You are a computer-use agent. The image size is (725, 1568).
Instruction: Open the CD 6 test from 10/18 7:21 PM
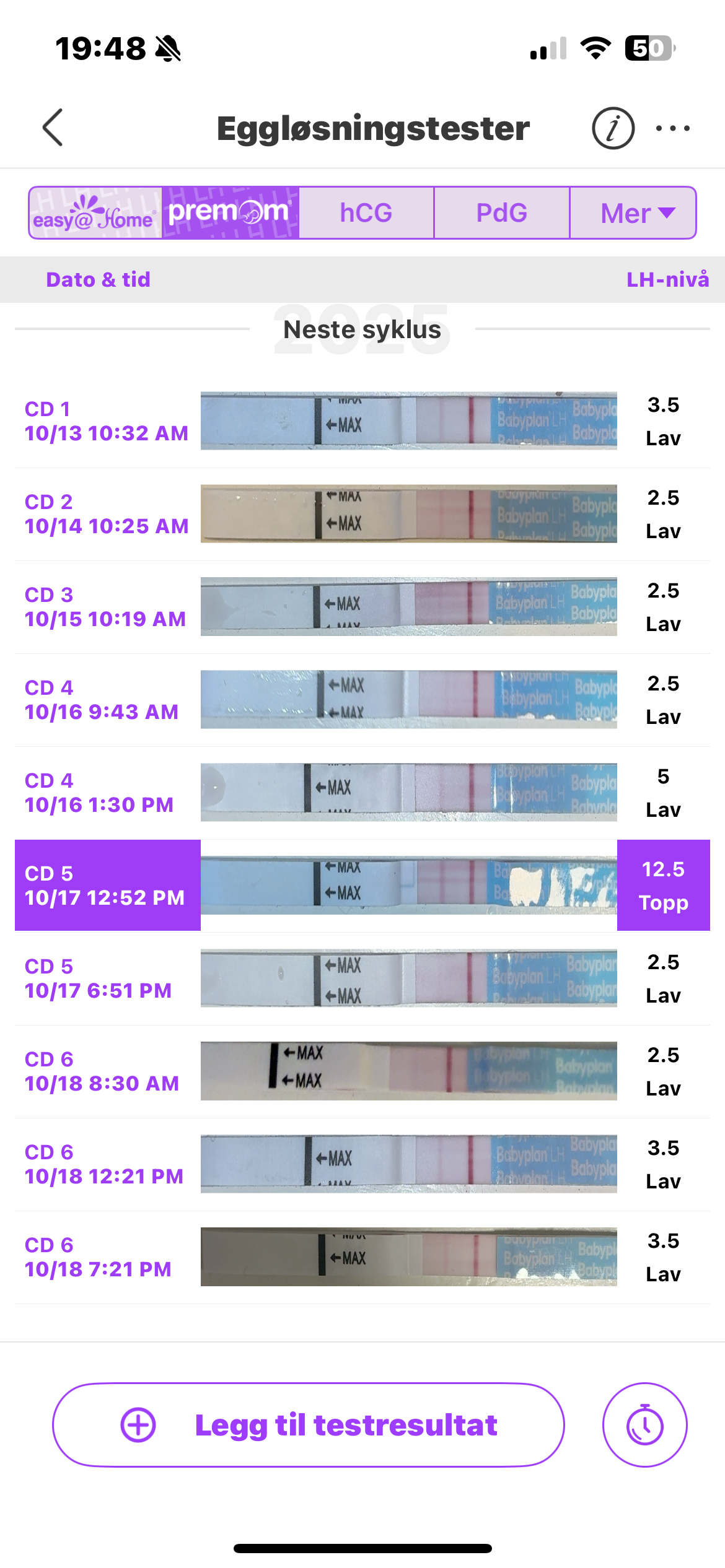[362, 1257]
